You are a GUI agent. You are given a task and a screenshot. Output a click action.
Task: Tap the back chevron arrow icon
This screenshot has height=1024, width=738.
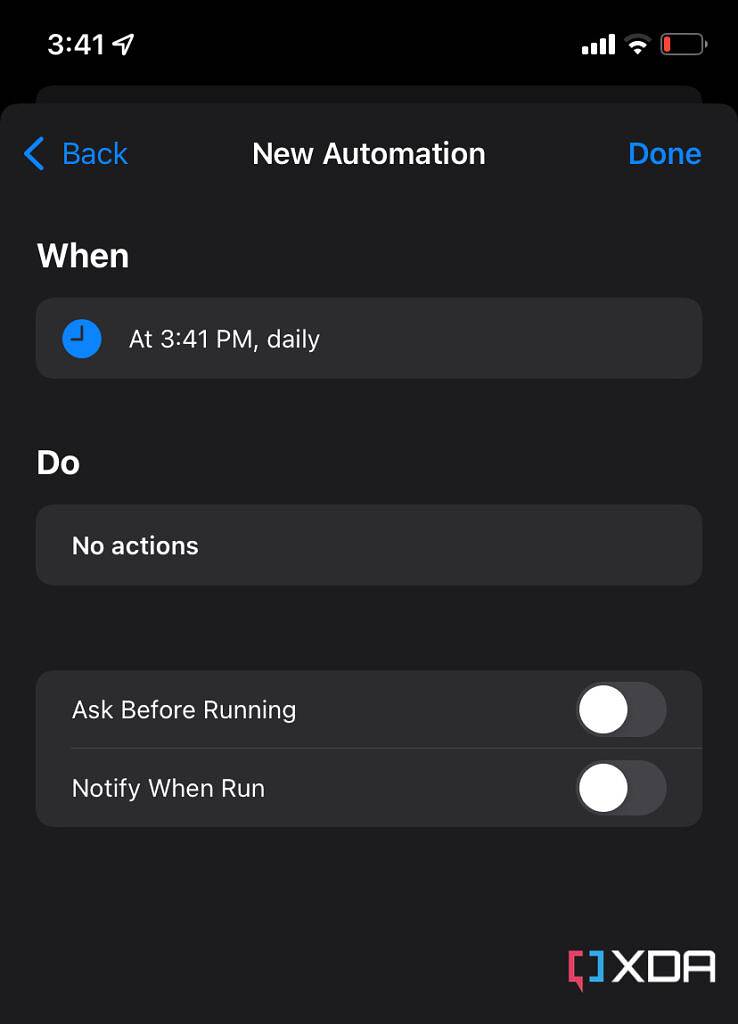click(x=33, y=154)
